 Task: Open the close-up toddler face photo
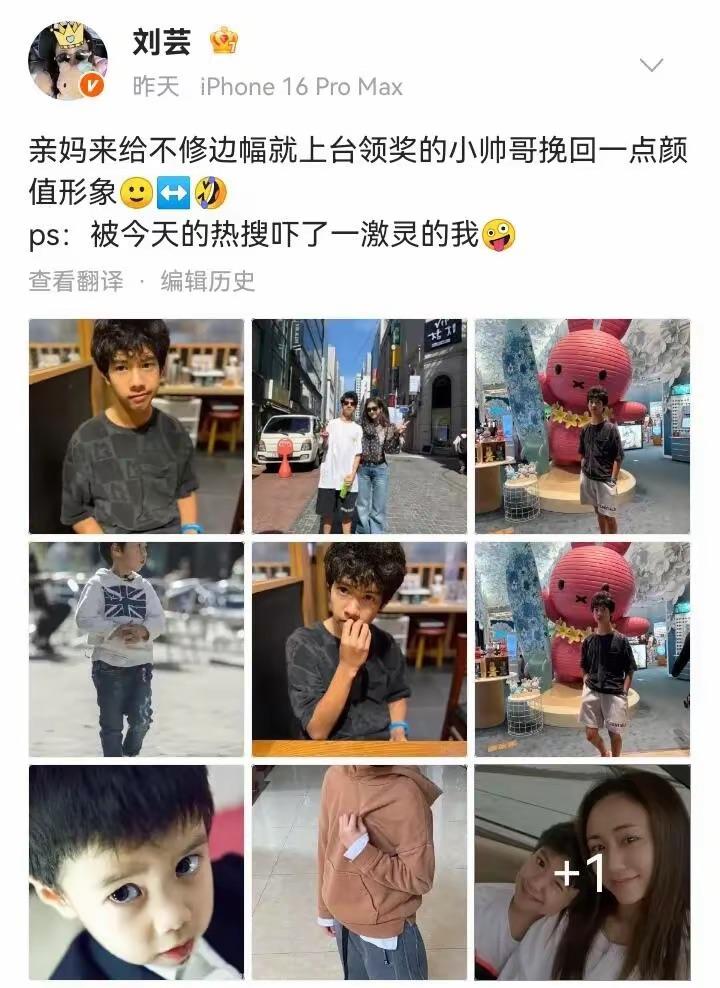[x=136, y=872]
